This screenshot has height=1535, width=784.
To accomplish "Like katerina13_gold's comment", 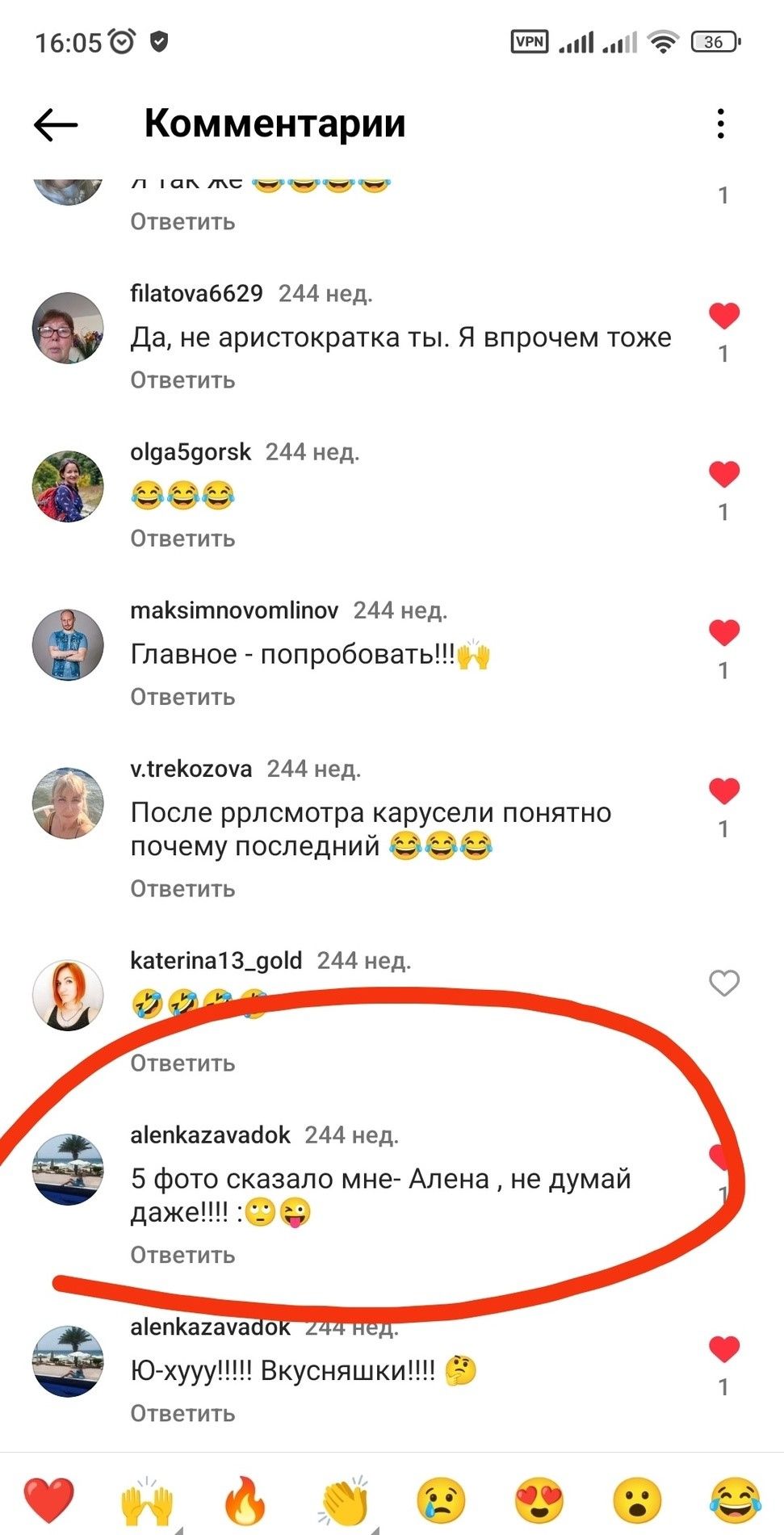I will (723, 983).
